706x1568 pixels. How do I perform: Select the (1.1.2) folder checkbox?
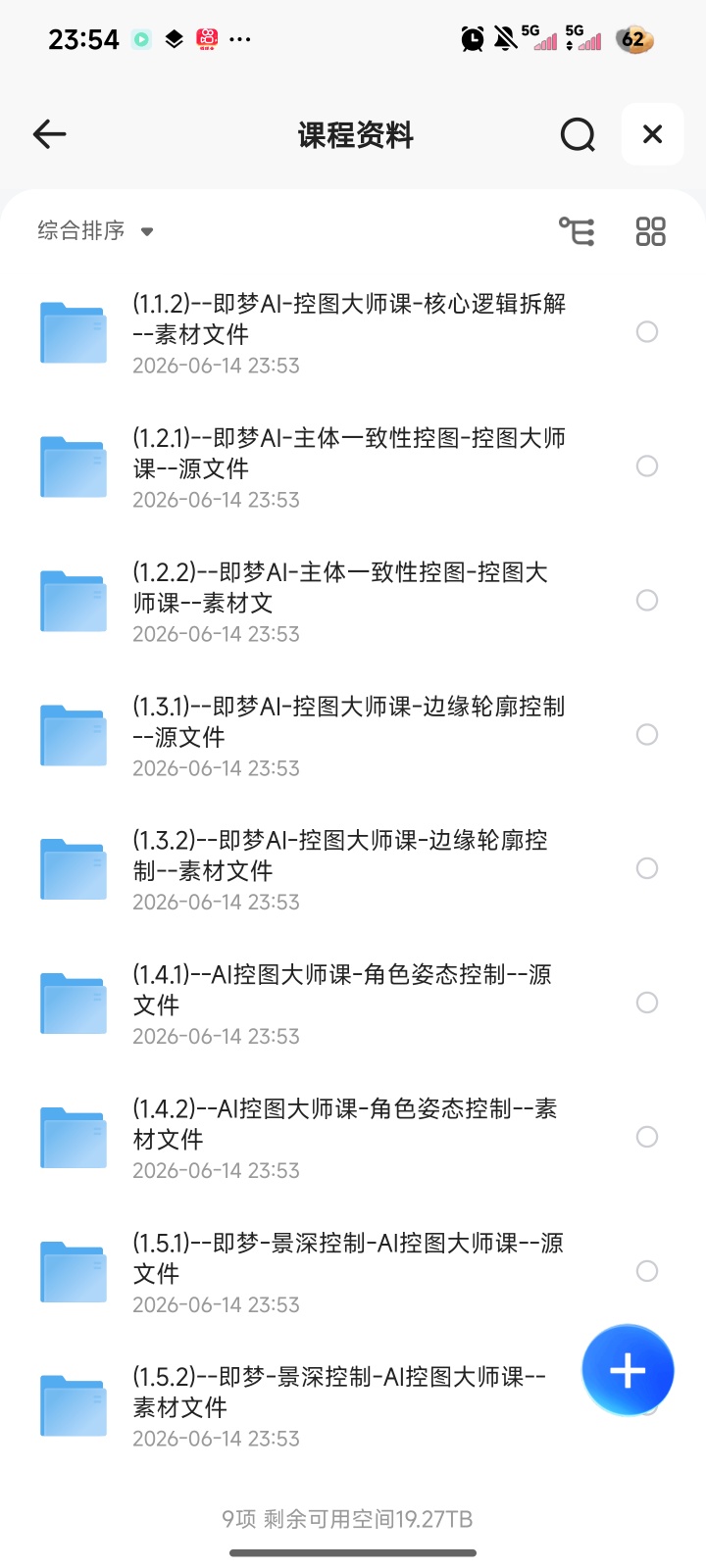point(647,331)
